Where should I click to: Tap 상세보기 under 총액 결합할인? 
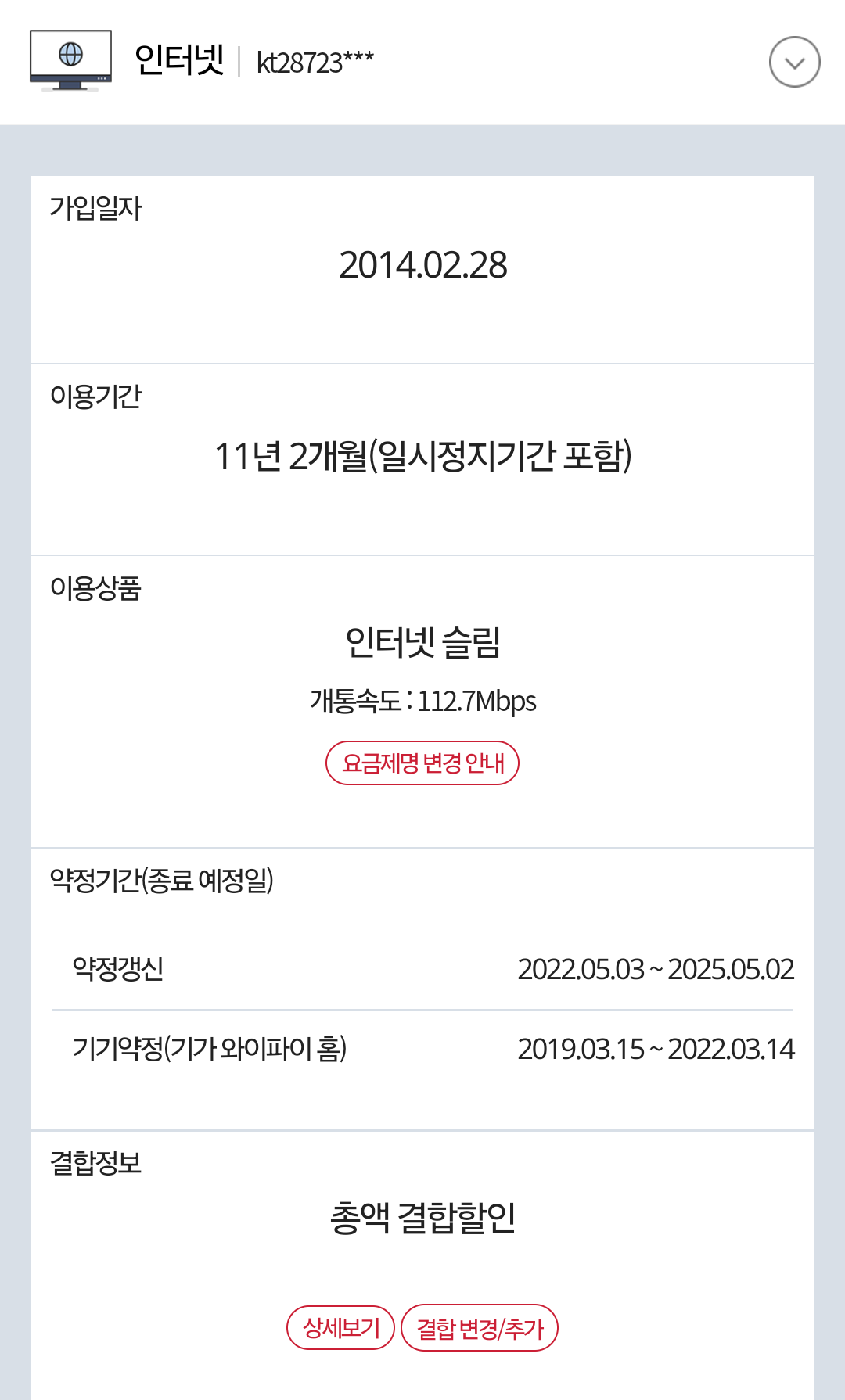pos(341,1327)
